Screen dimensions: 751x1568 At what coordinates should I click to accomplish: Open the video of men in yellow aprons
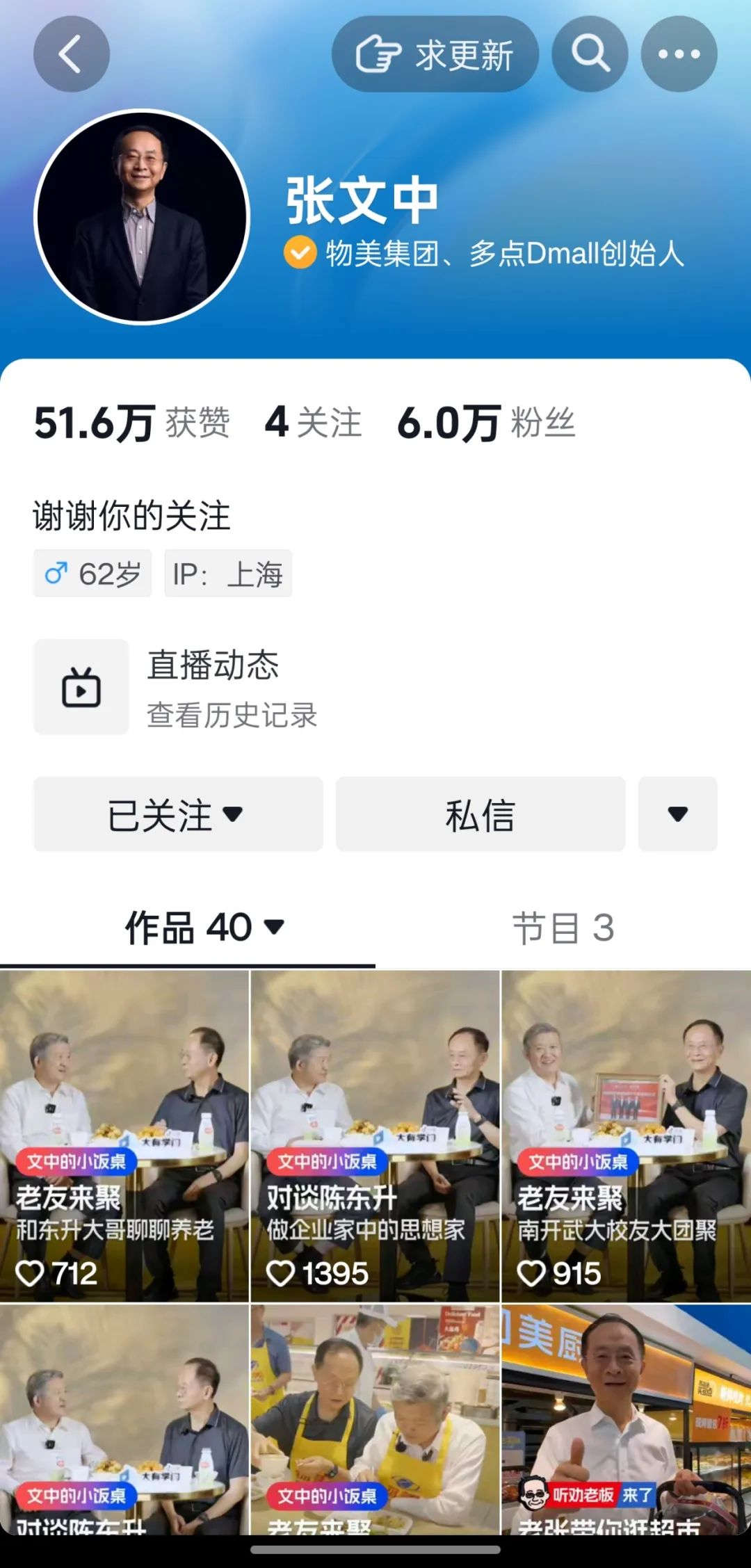[375, 1419]
